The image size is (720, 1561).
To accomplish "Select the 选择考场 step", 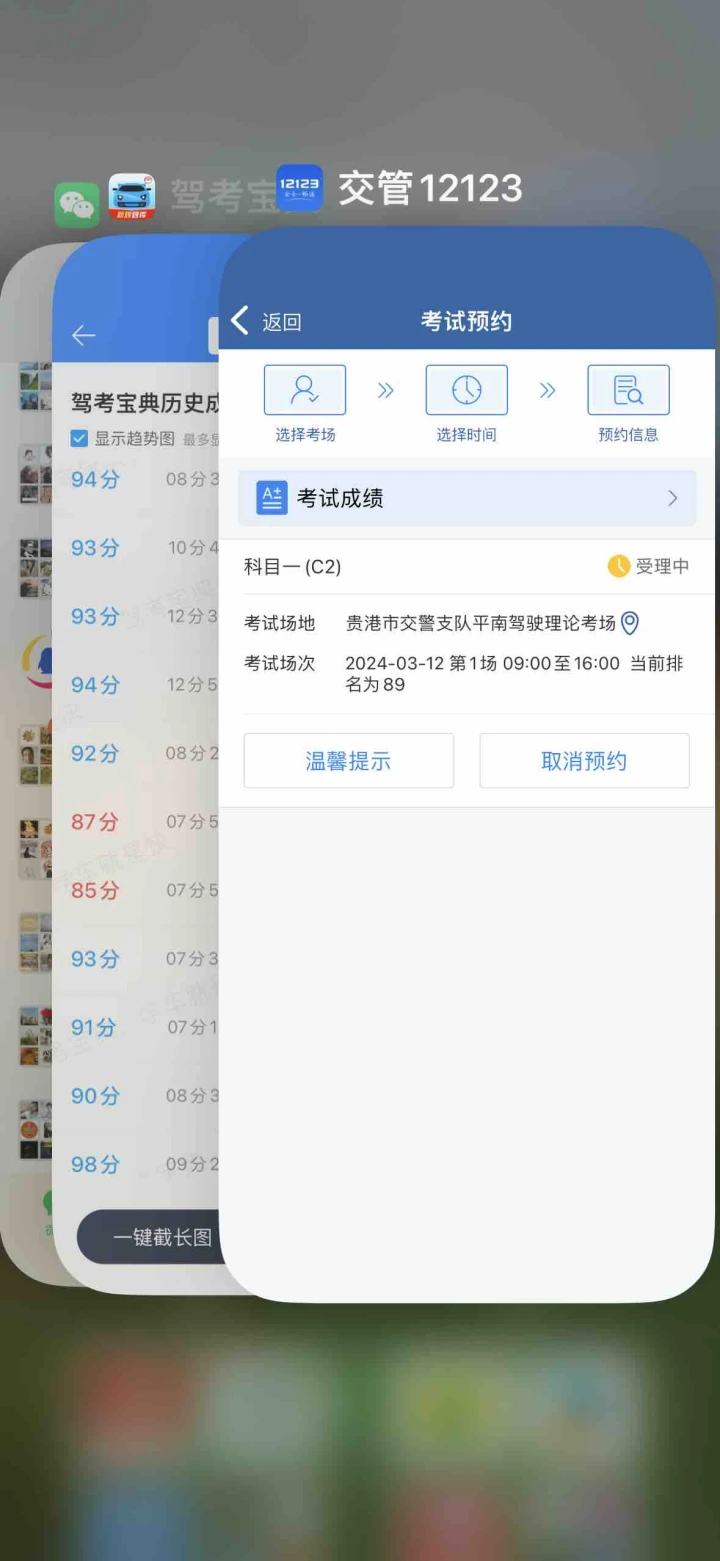I will (305, 404).
